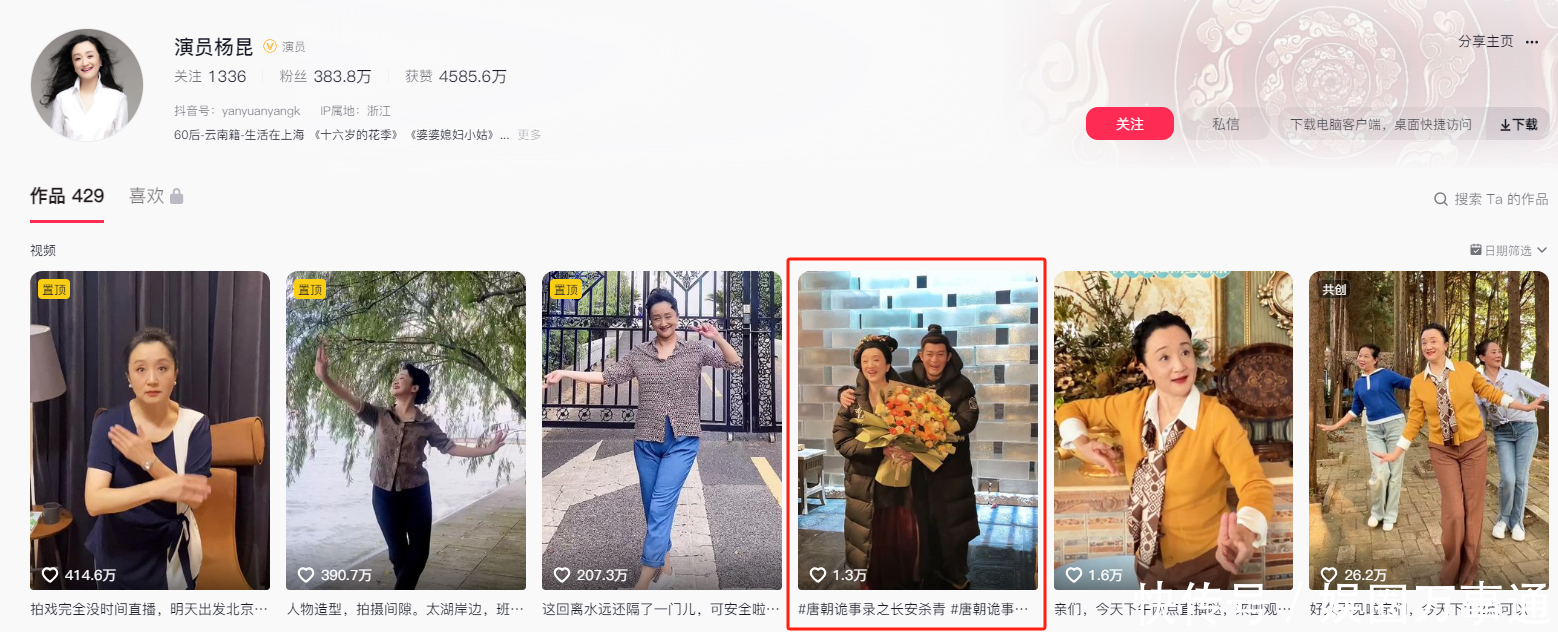The width and height of the screenshot is (1558, 632).
Task: Open the video with 390.7万 likes
Action: coord(406,430)
